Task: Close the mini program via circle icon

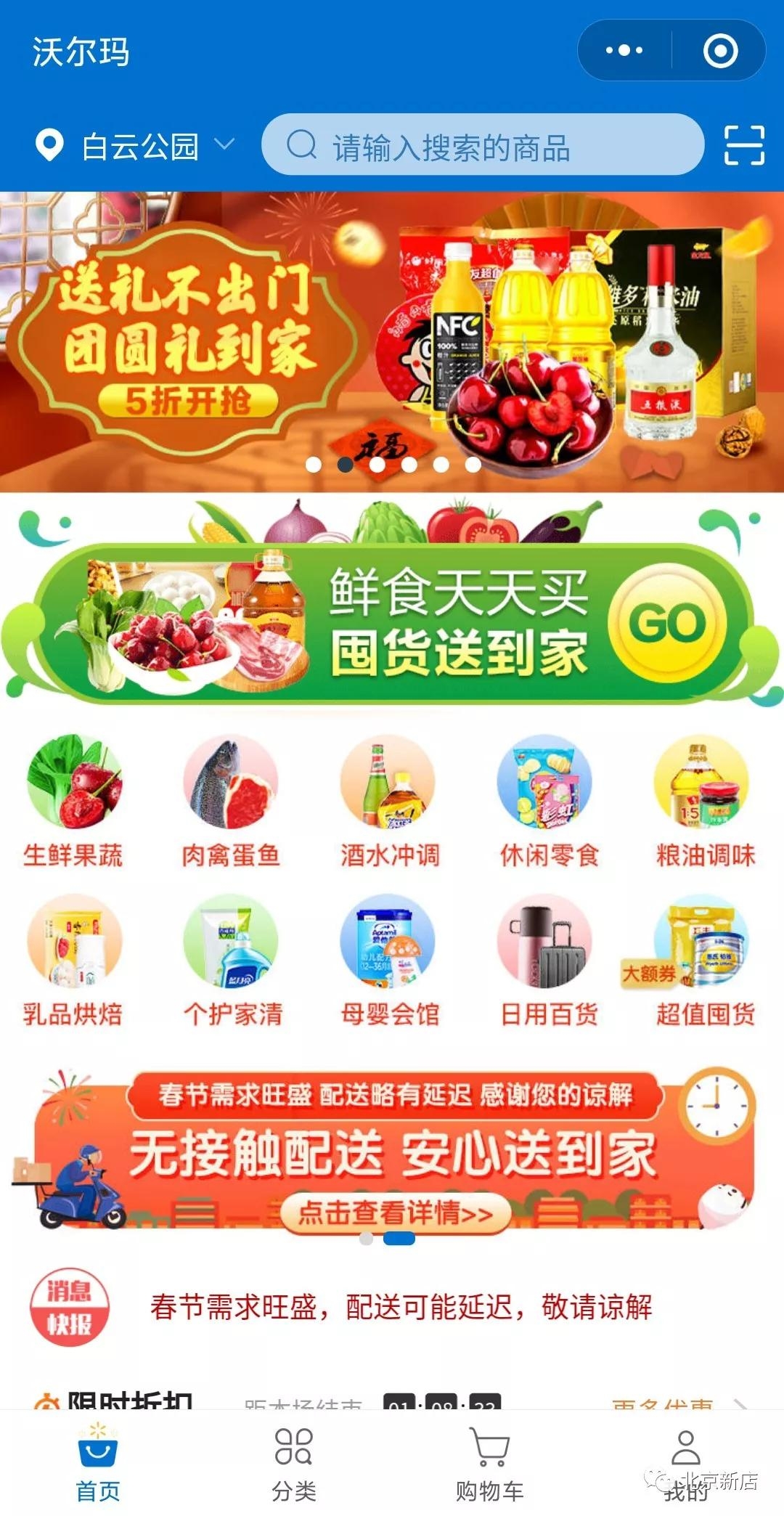Action: tap(720, 51)
